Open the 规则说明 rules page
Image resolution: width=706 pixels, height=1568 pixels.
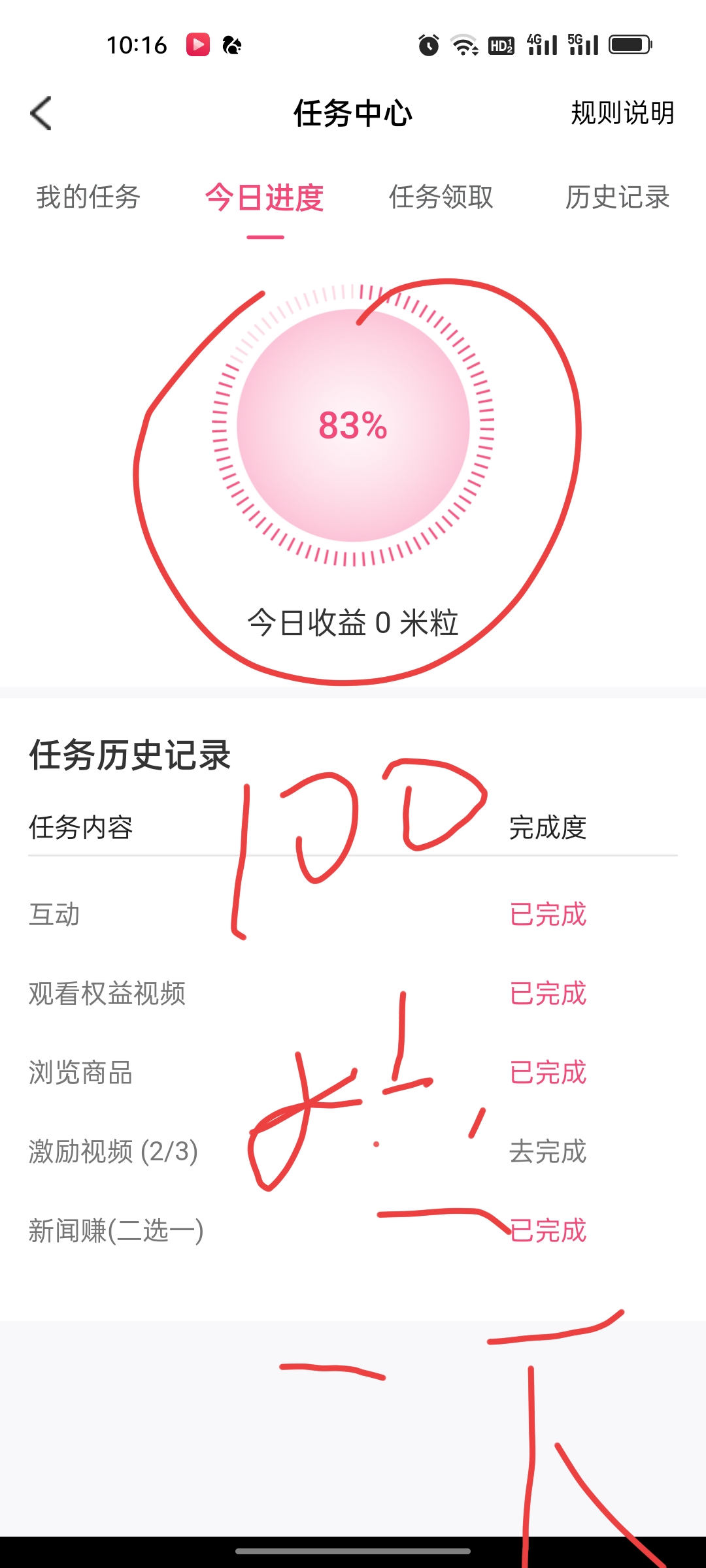622,113
